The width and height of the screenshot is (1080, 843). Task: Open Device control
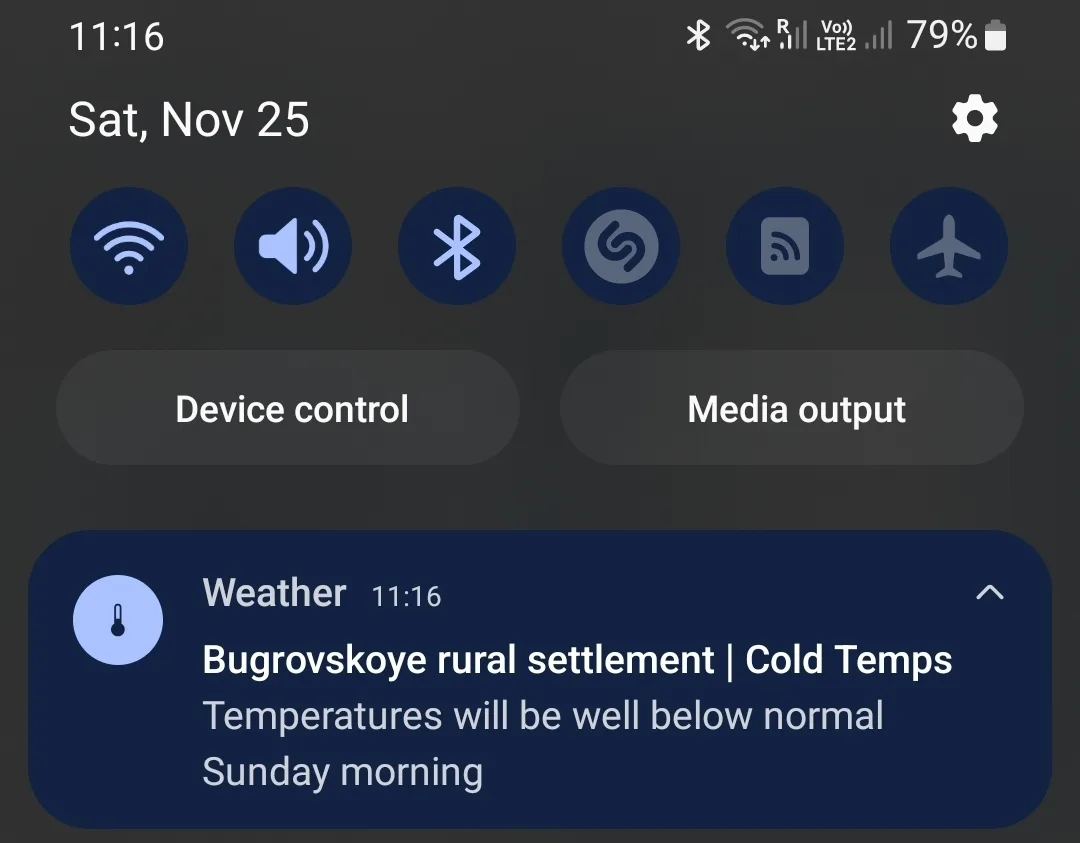pyautogui.click(x=290, y=408)
